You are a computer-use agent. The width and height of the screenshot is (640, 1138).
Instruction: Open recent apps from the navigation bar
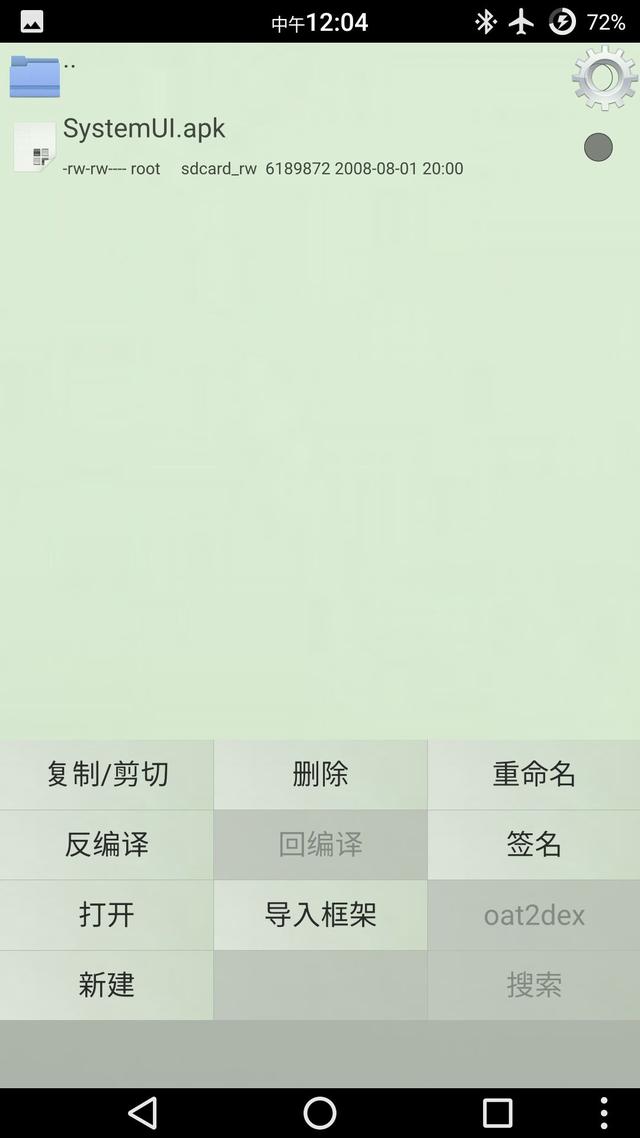497,1113
